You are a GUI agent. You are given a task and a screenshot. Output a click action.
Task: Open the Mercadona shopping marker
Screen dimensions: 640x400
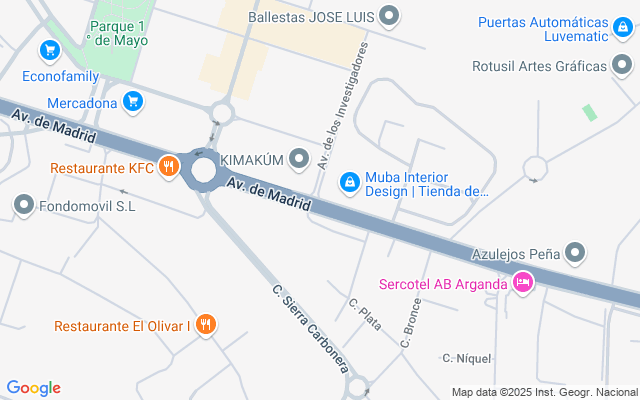pos(133,102)
